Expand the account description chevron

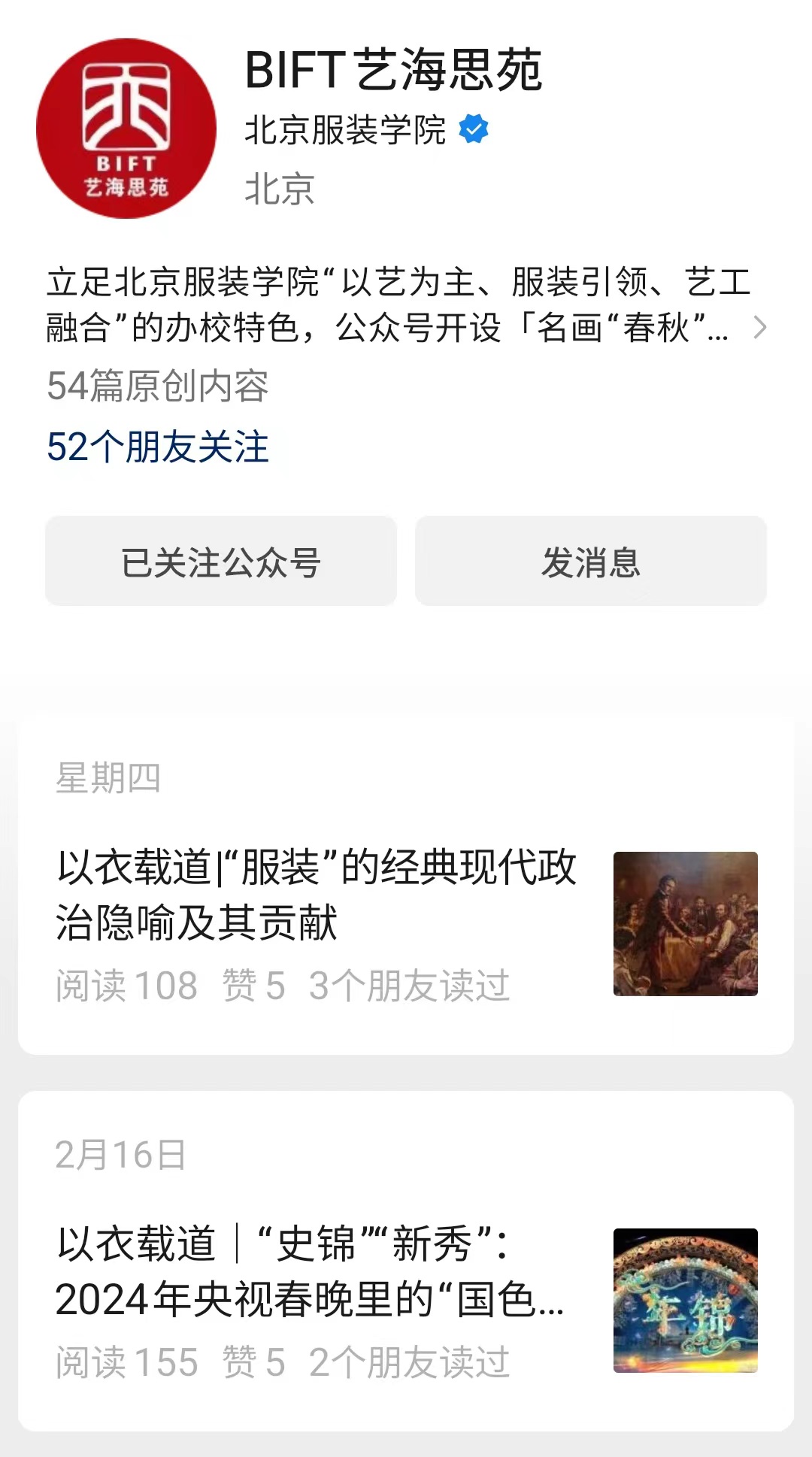[x=760, y=328]
